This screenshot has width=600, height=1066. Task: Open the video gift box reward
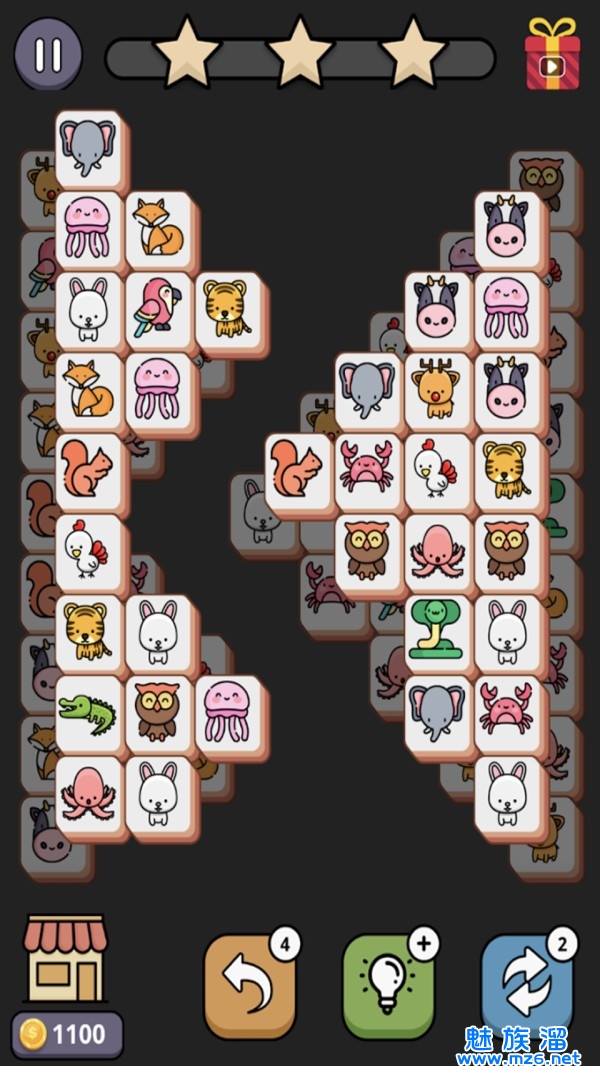click(x=553, y=55)
